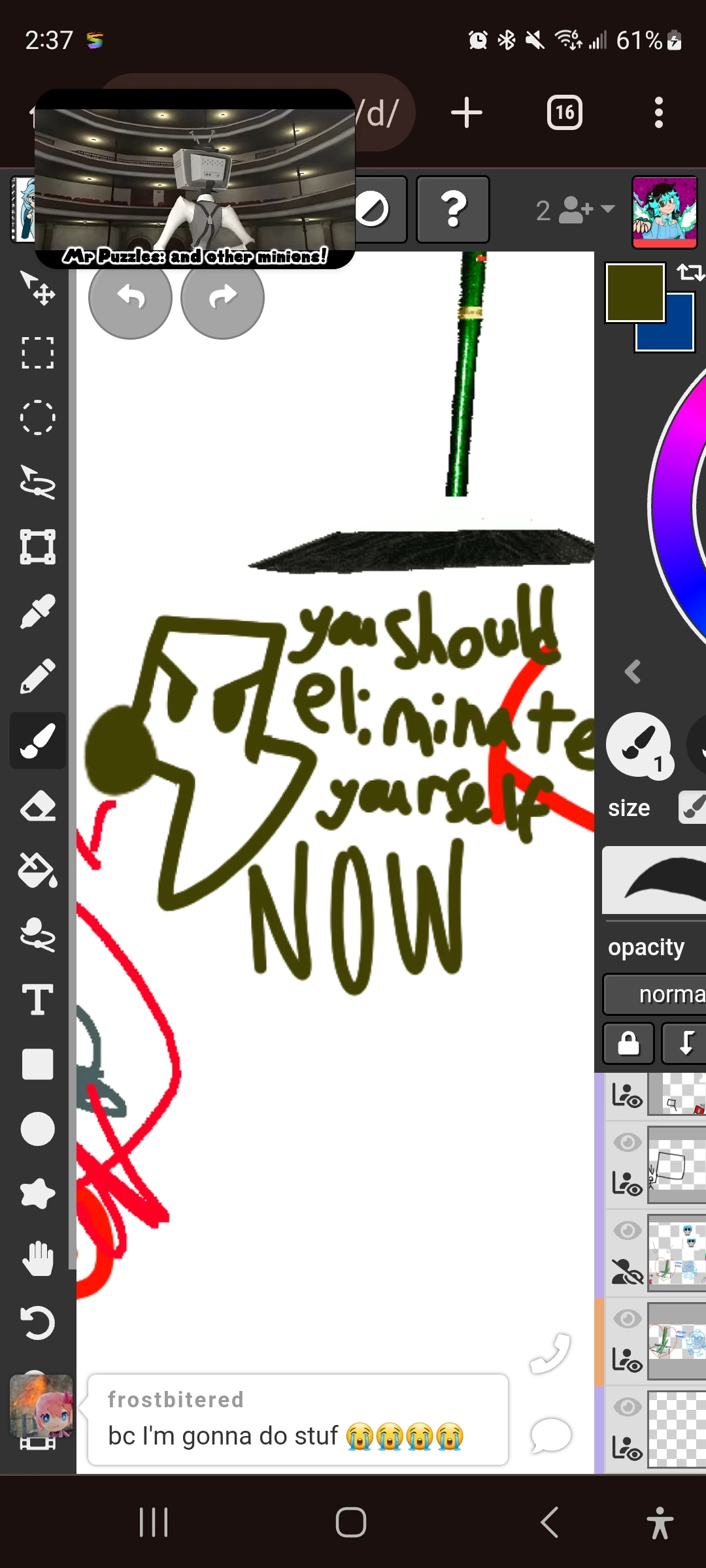Open a new browser tab
Image resolution: width=706 pixels, height=1568 pixels.
click(467, 112)
